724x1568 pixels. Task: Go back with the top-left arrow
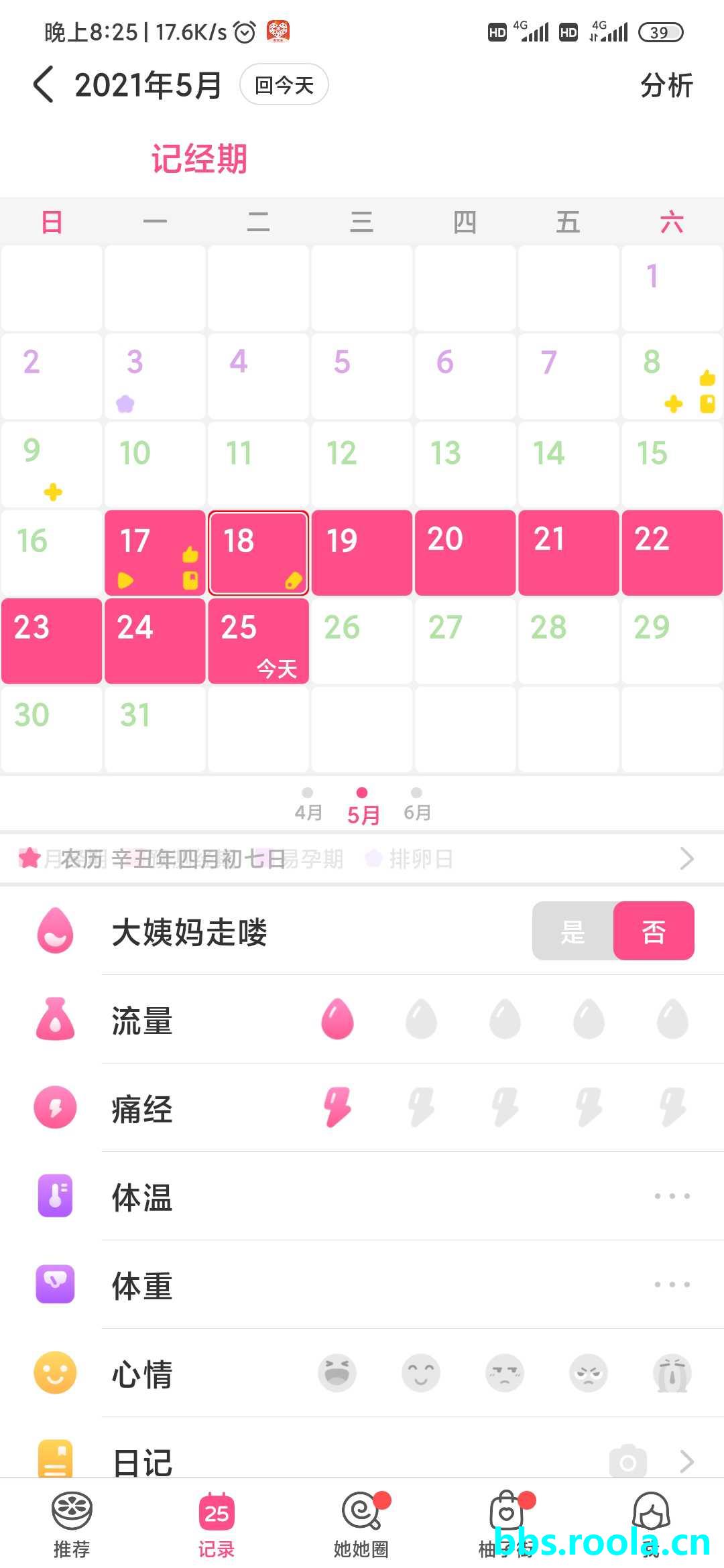(x=43, y=85)
